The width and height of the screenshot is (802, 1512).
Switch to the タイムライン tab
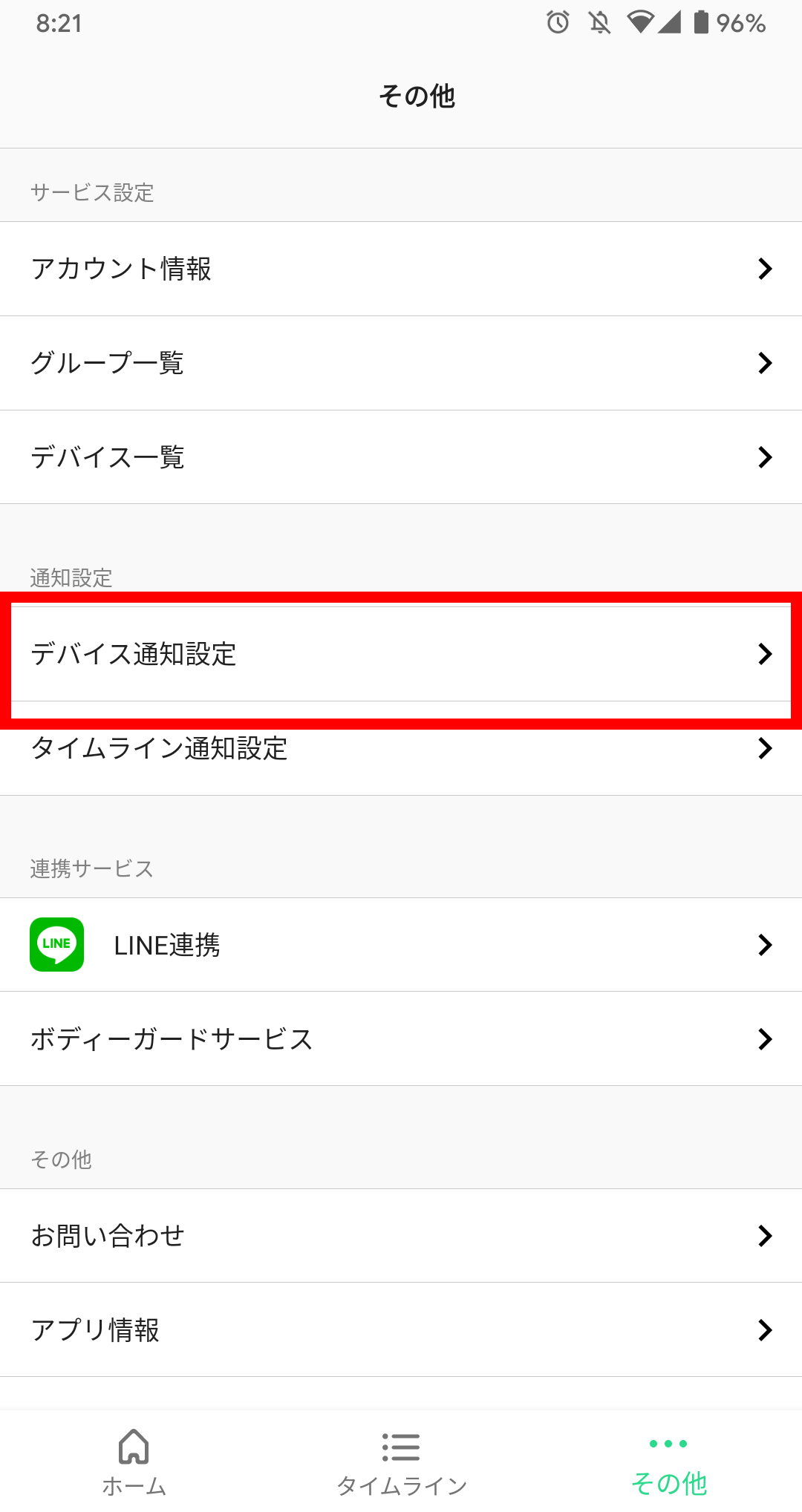(401, 1462)
